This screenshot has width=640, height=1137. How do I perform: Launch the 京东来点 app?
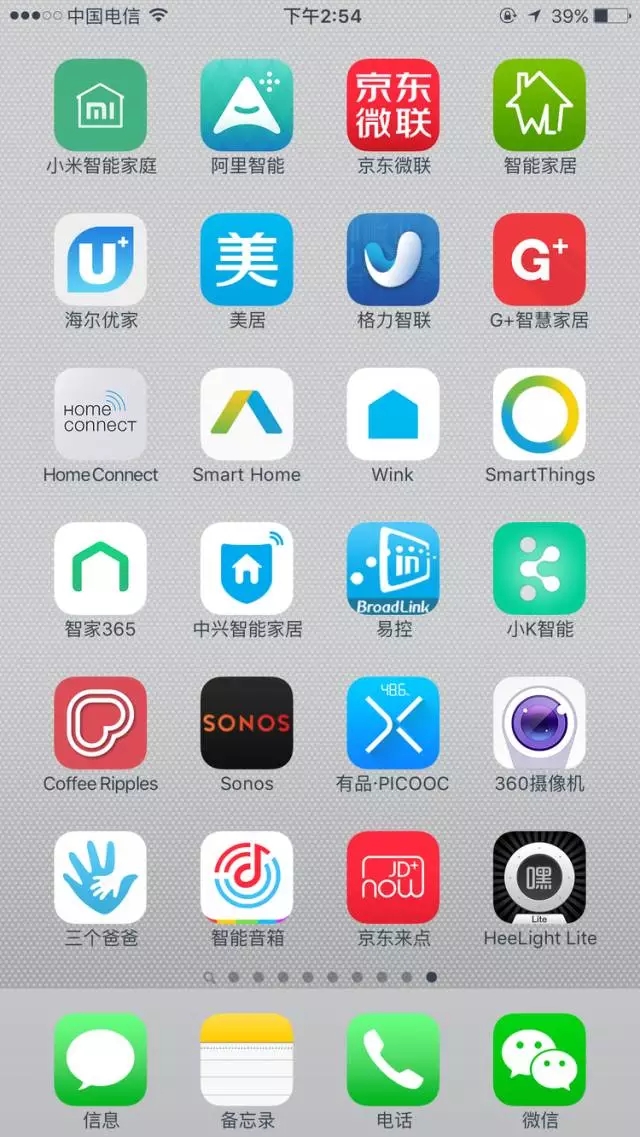(393, 877)
